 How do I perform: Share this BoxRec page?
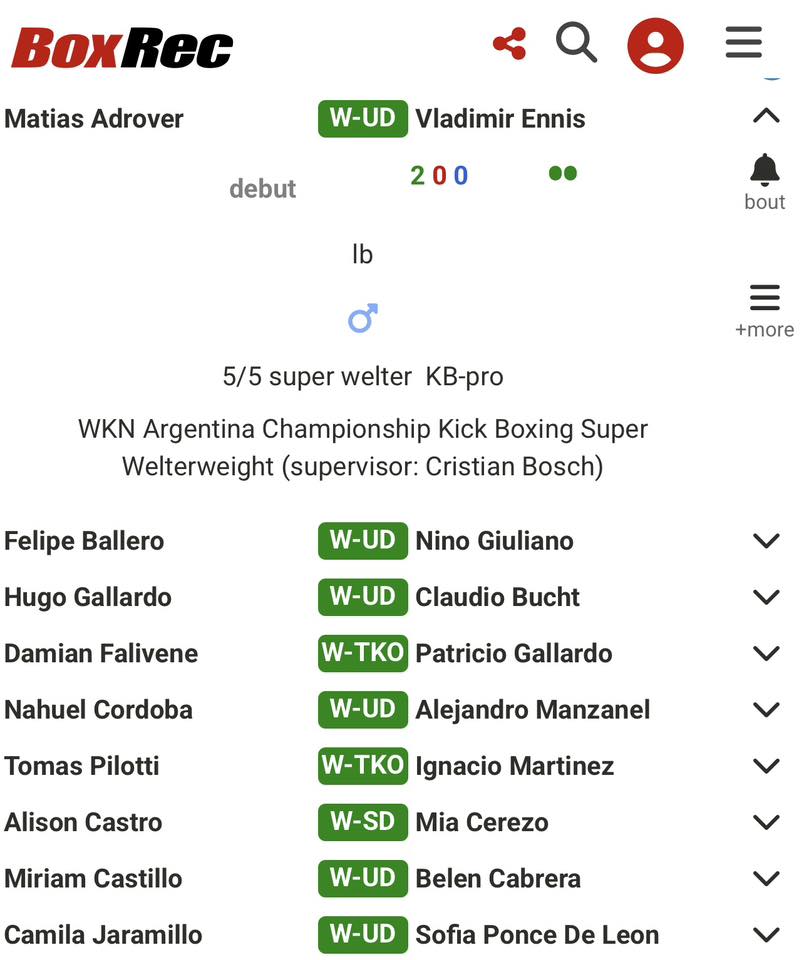pos(510,44)
